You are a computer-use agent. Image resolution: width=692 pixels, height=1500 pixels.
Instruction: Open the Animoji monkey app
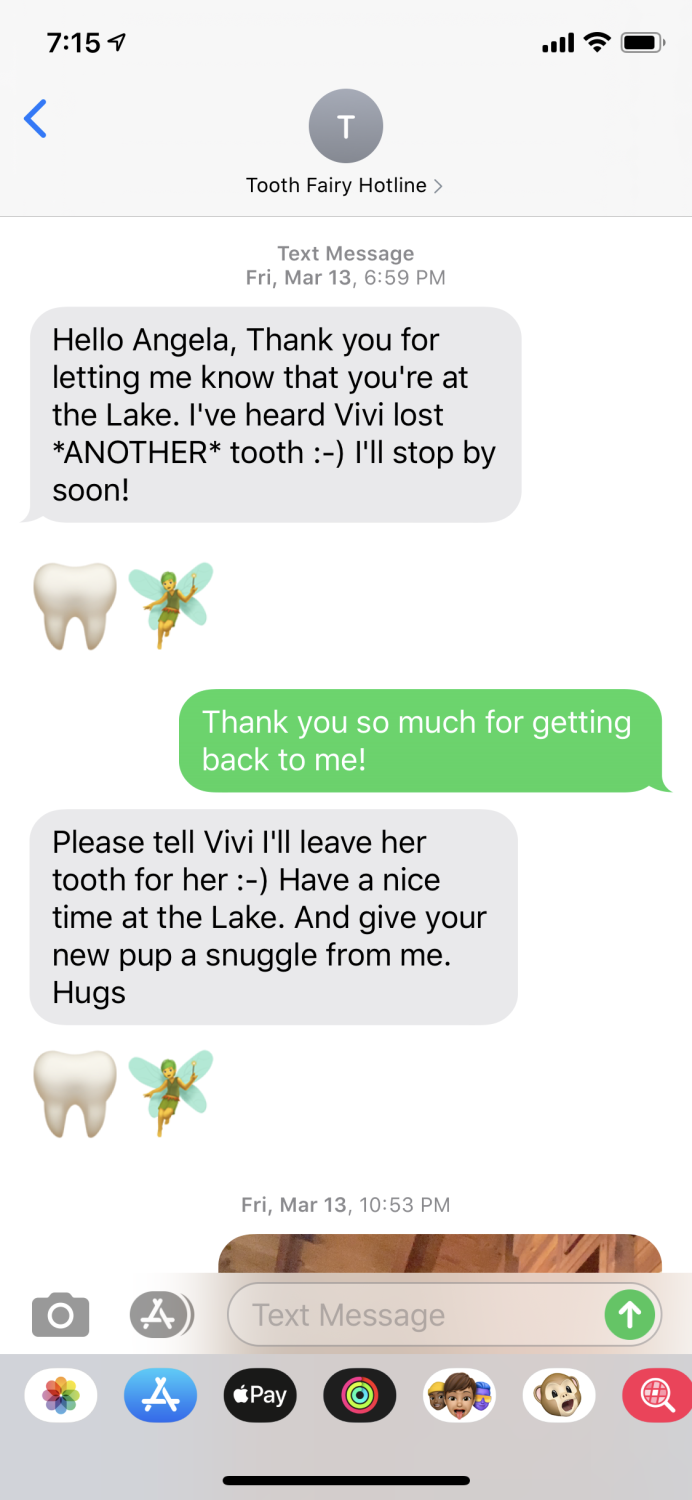point(559,1395)
